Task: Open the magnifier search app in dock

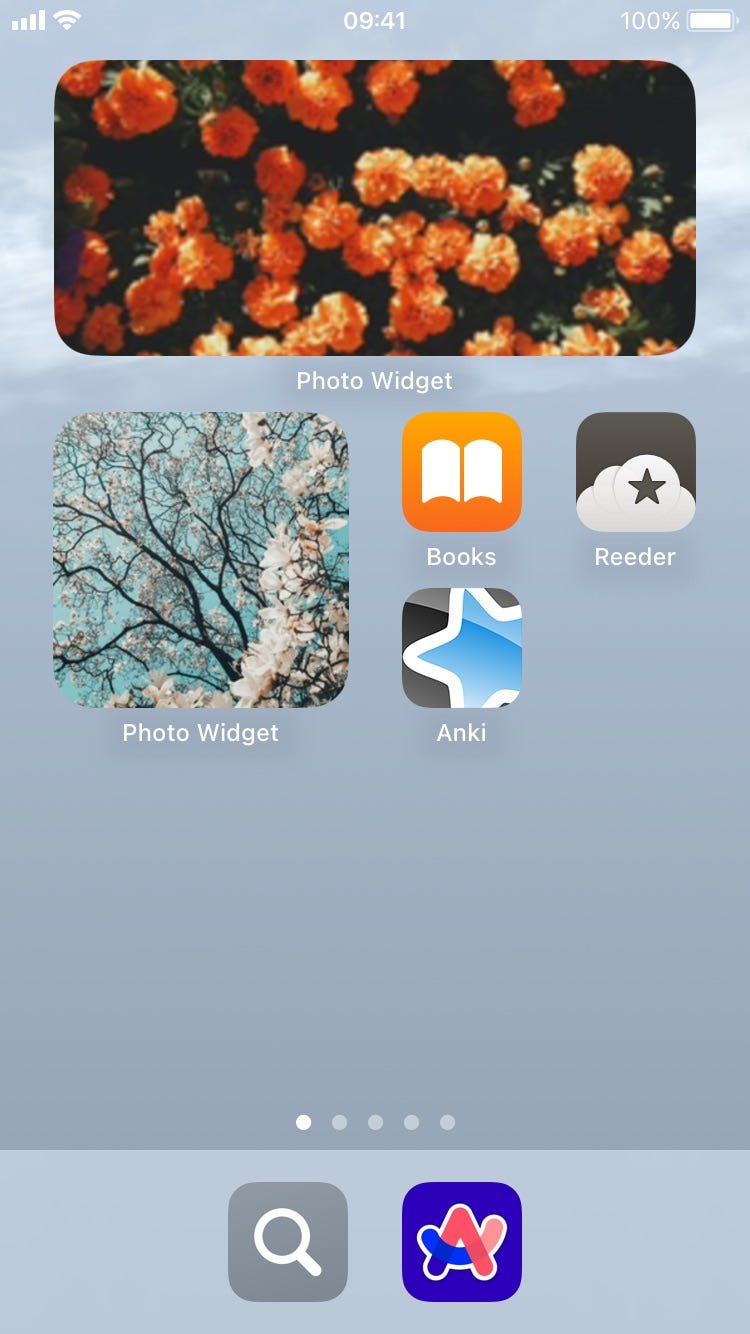Action: pos(288,1242)
